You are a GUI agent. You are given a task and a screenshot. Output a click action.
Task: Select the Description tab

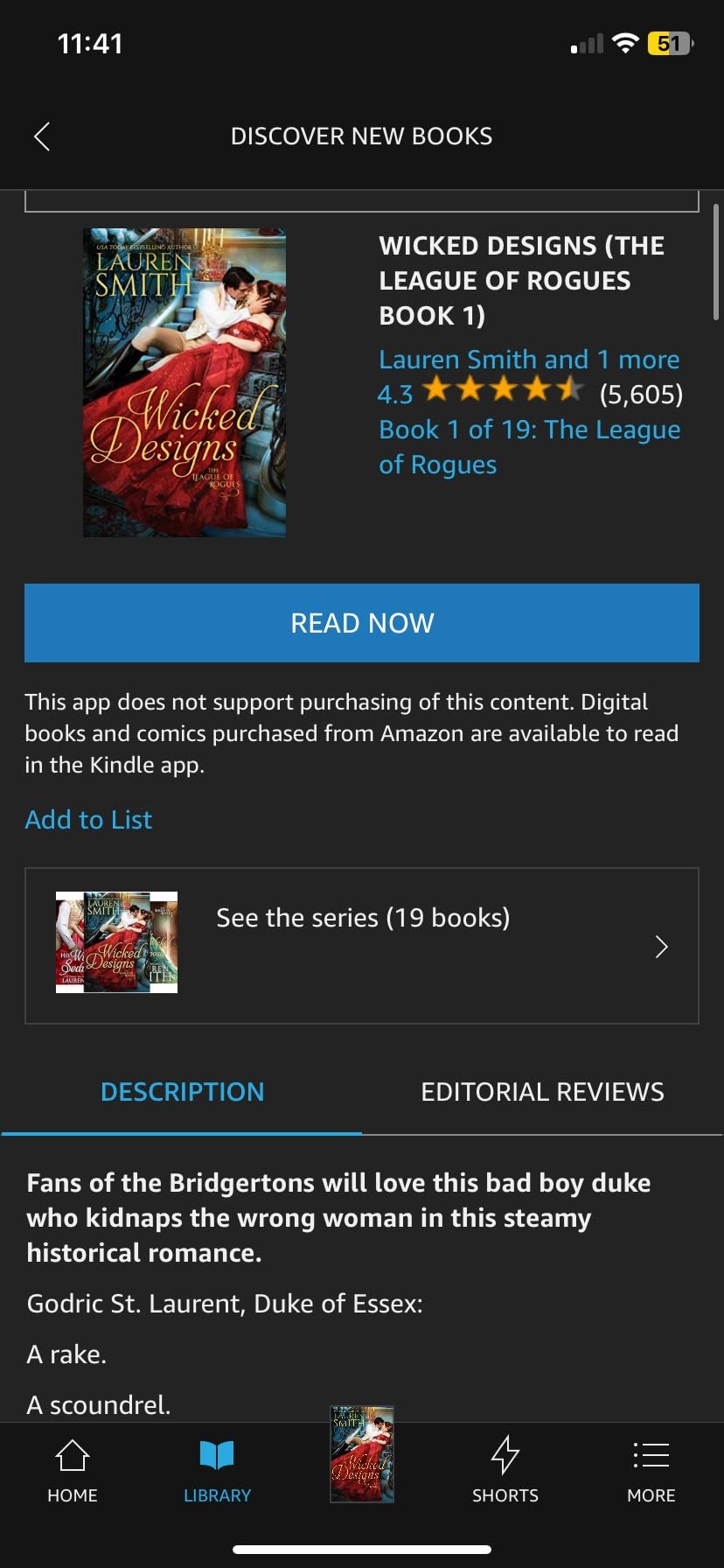pyautogui.click(x=182, y=1092)
